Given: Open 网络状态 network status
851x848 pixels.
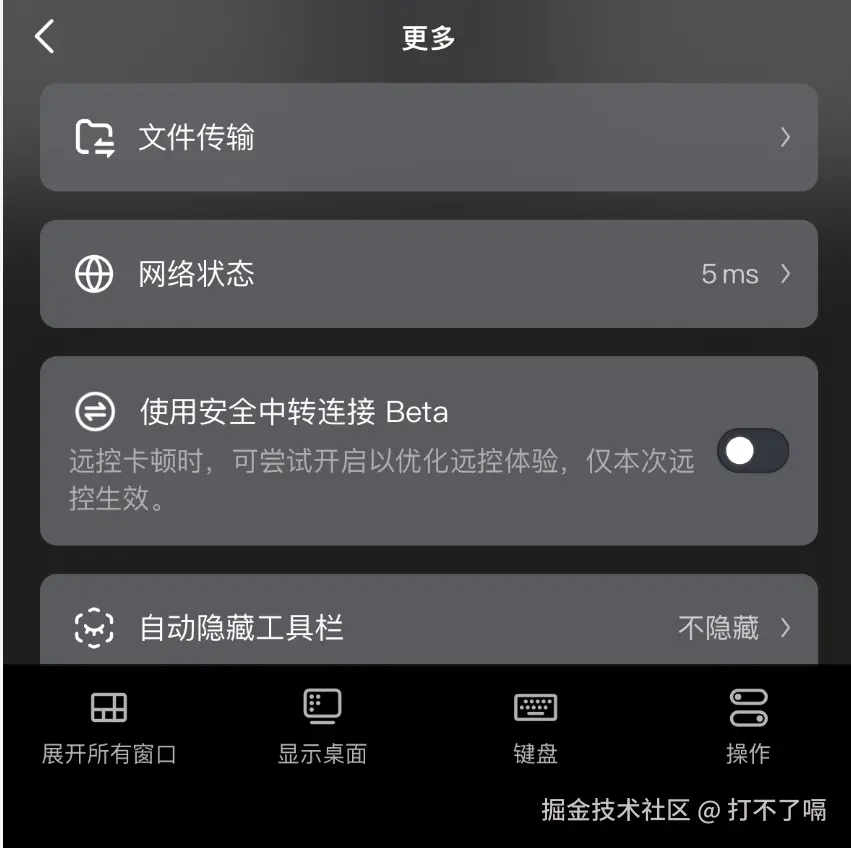Looking at the screenshot, I should 428,274.
